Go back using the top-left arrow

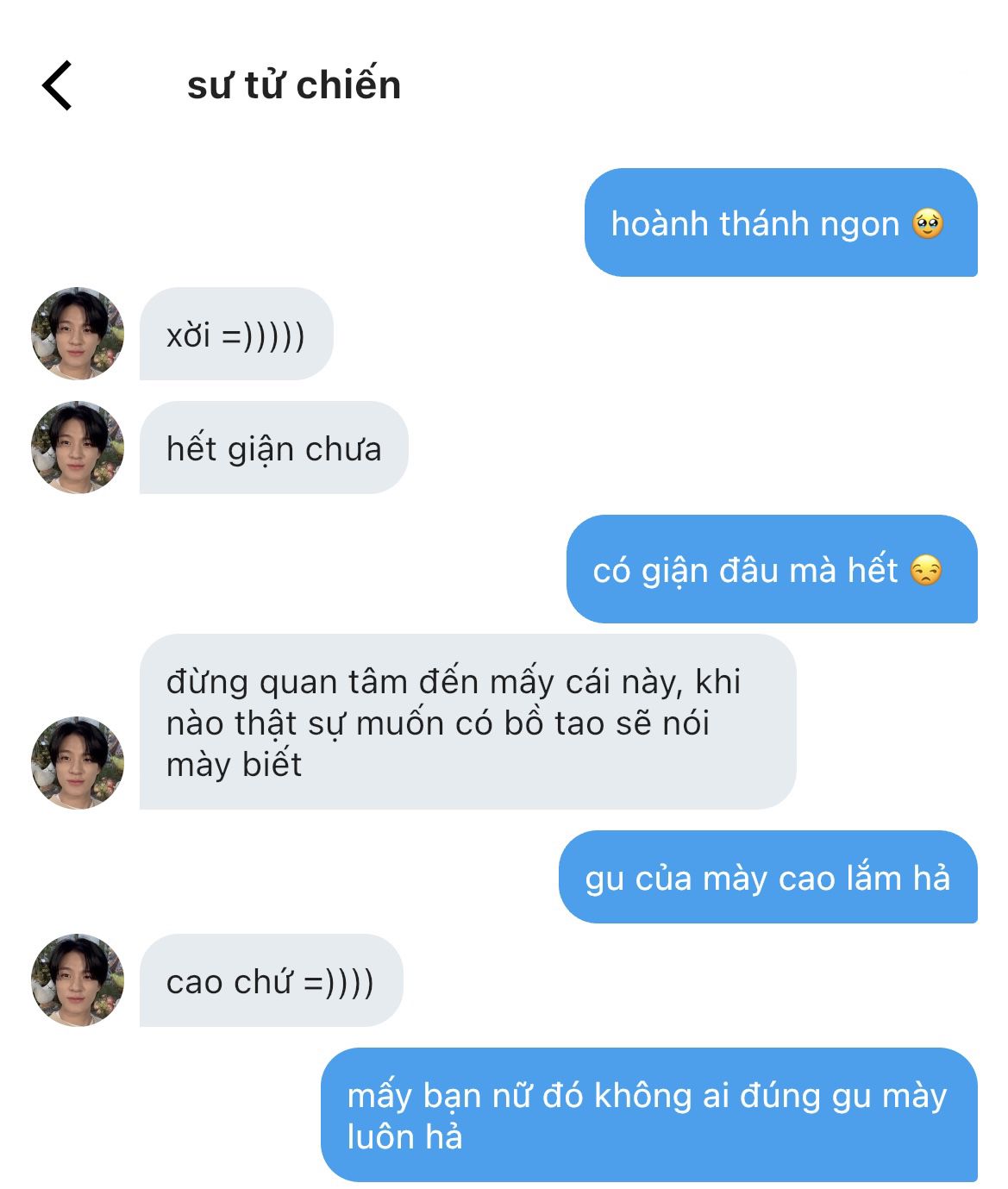[57, 86]
